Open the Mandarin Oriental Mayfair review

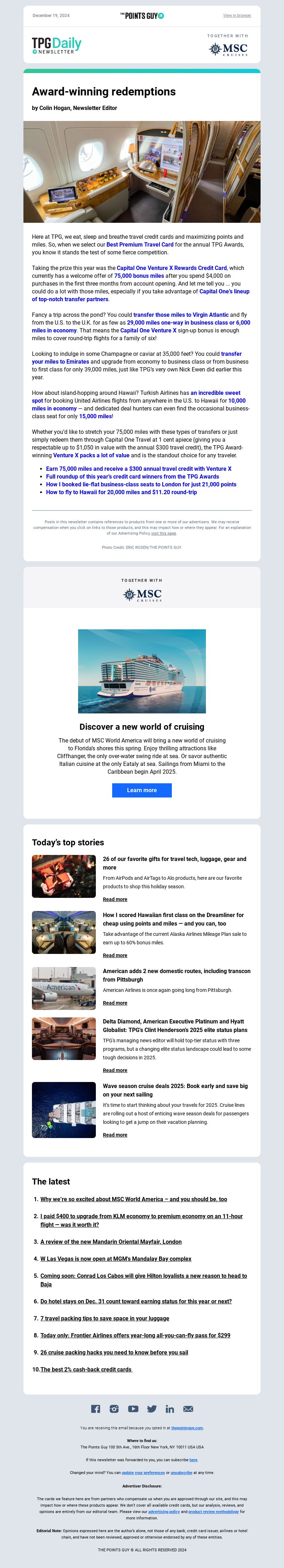click(111, 1242)
